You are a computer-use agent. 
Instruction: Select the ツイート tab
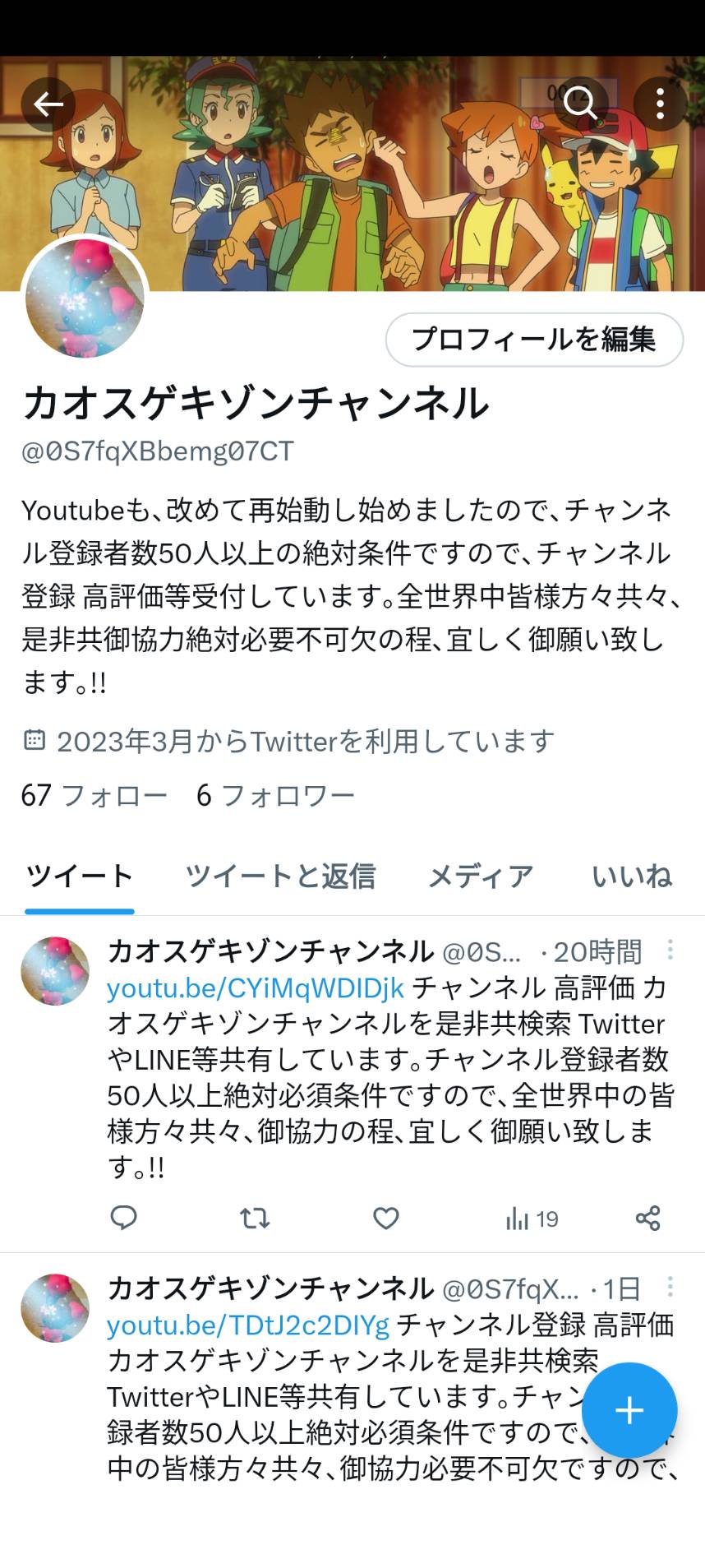tap(80, 877)
